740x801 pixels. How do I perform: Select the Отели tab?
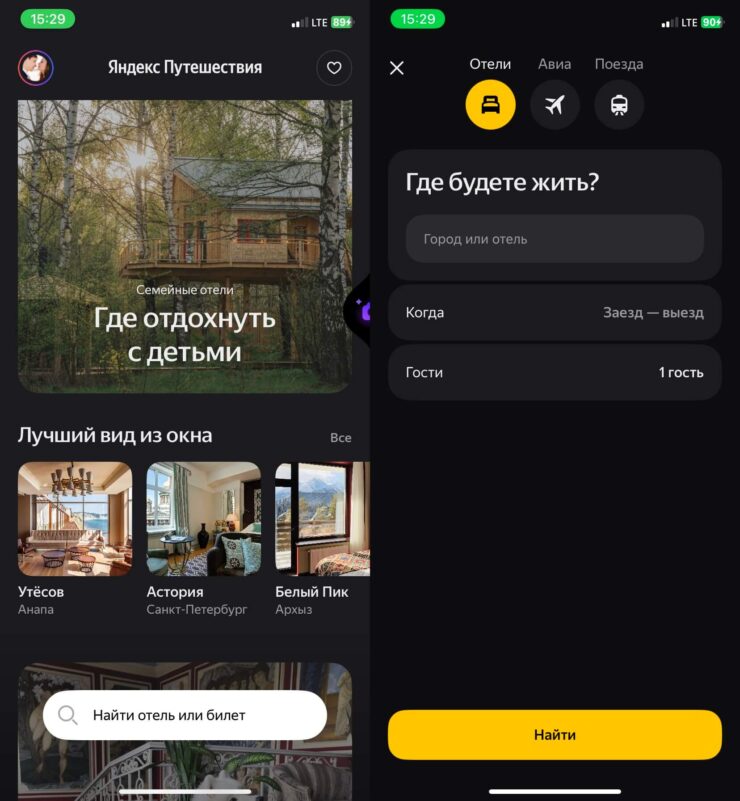click(x=490, y=104)
